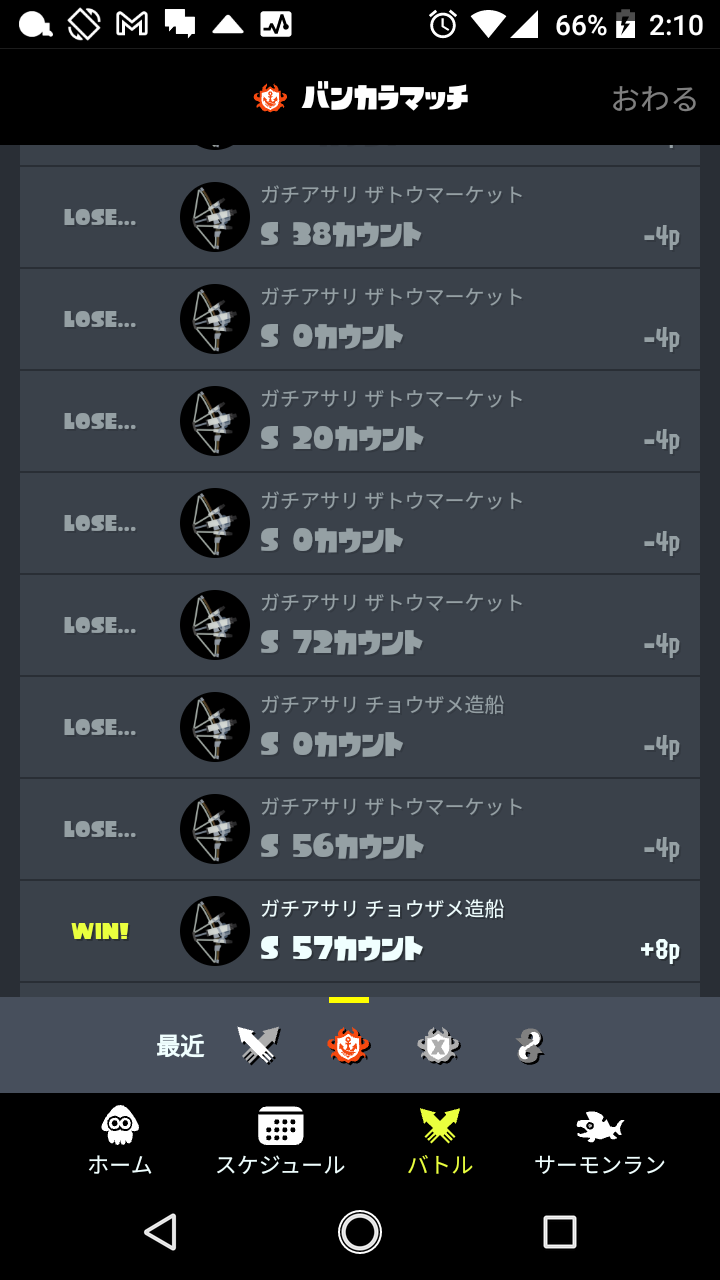Select the Bankara match filter icon
This screenshot has width=720, height=1280.
click(348, 1046)
